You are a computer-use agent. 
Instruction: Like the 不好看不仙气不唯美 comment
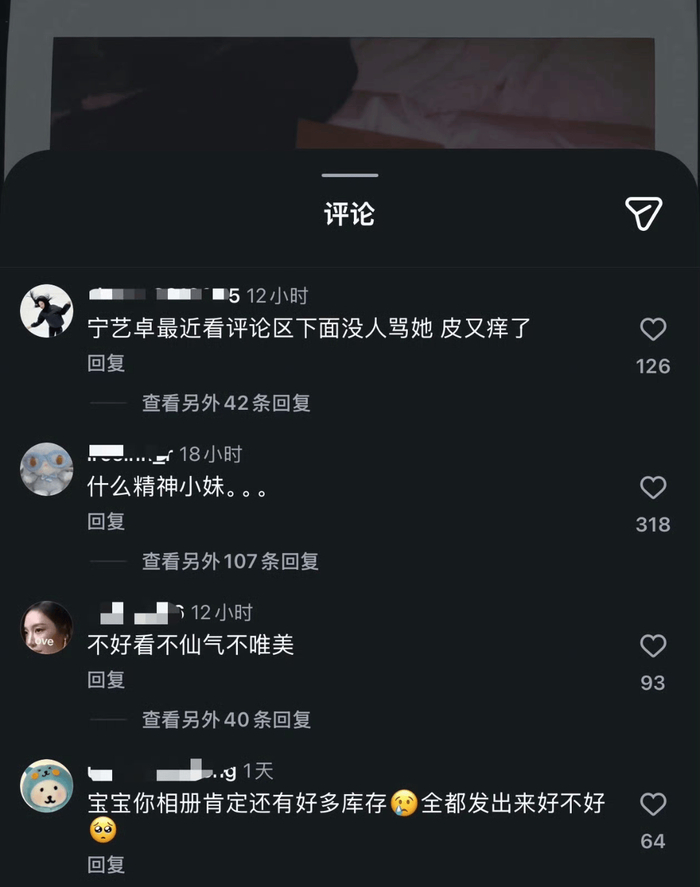(653, 646)
